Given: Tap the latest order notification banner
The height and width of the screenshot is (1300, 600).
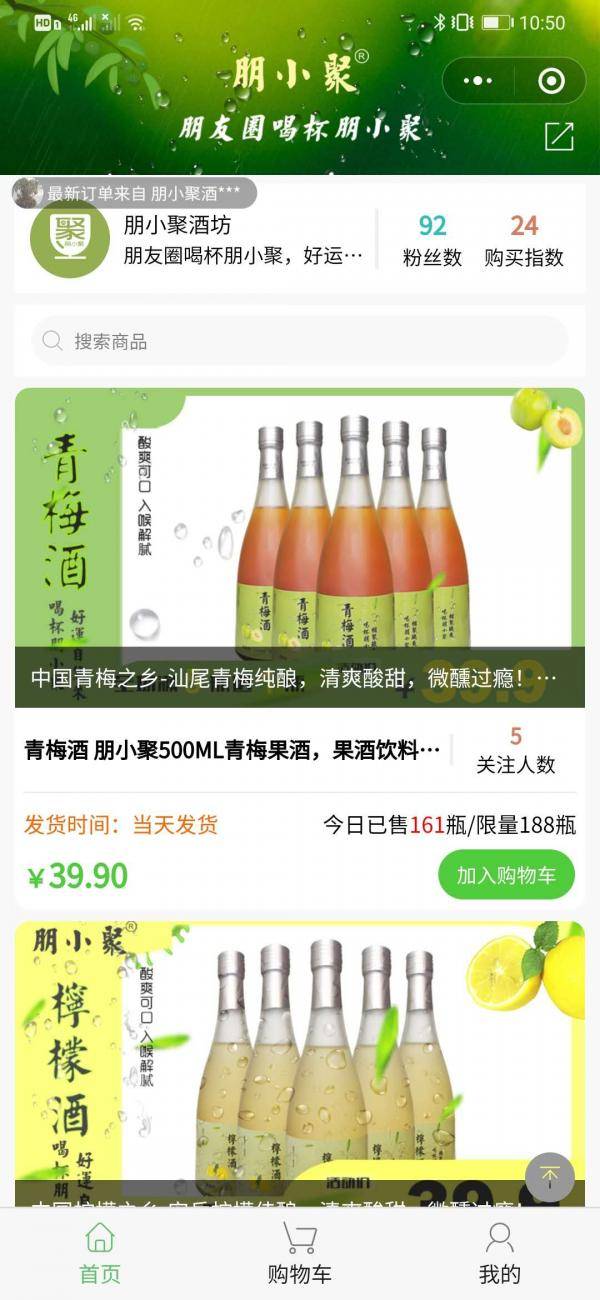Looking at the screenshot, I should (x=135, y=193).
